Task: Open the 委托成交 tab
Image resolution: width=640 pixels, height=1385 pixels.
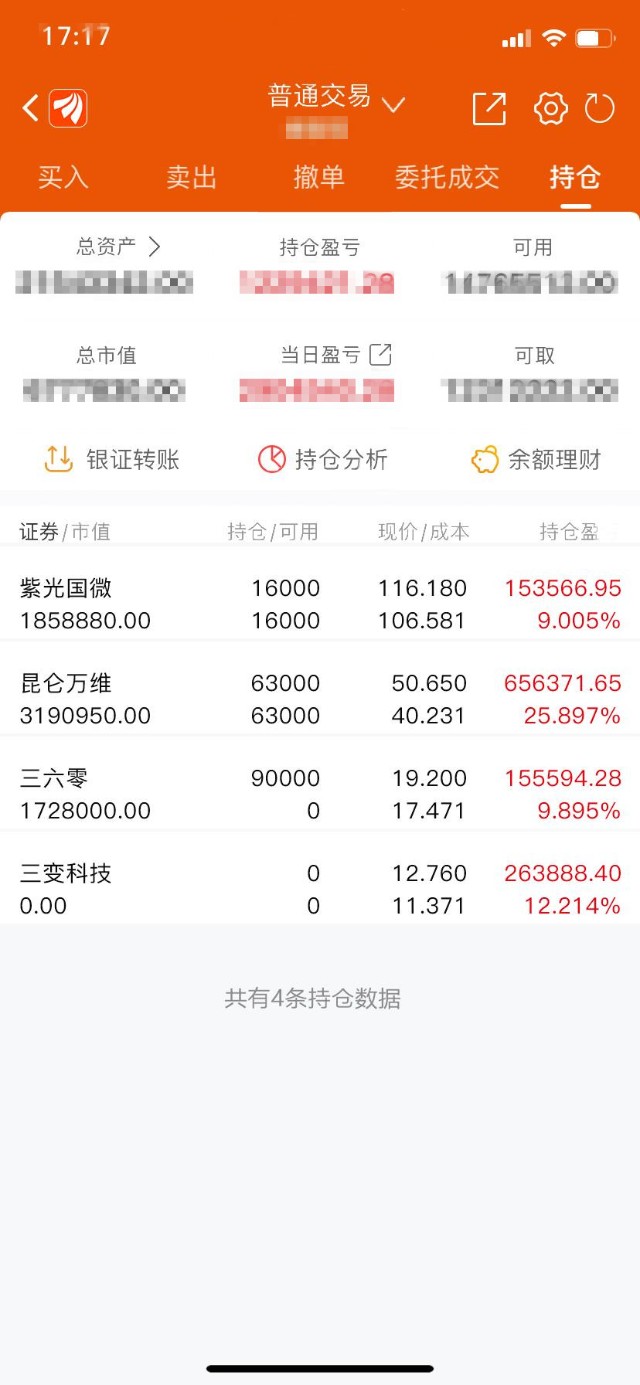Action: click(447, 178)
